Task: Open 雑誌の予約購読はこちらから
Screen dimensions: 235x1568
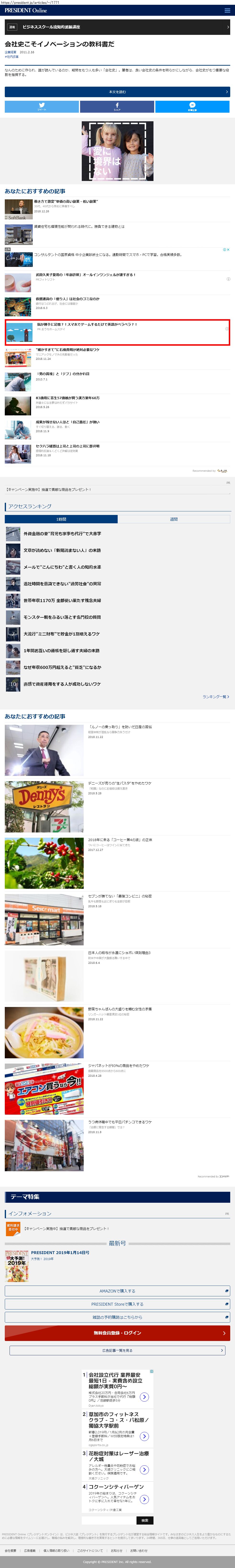Action: click(118, 1317)
